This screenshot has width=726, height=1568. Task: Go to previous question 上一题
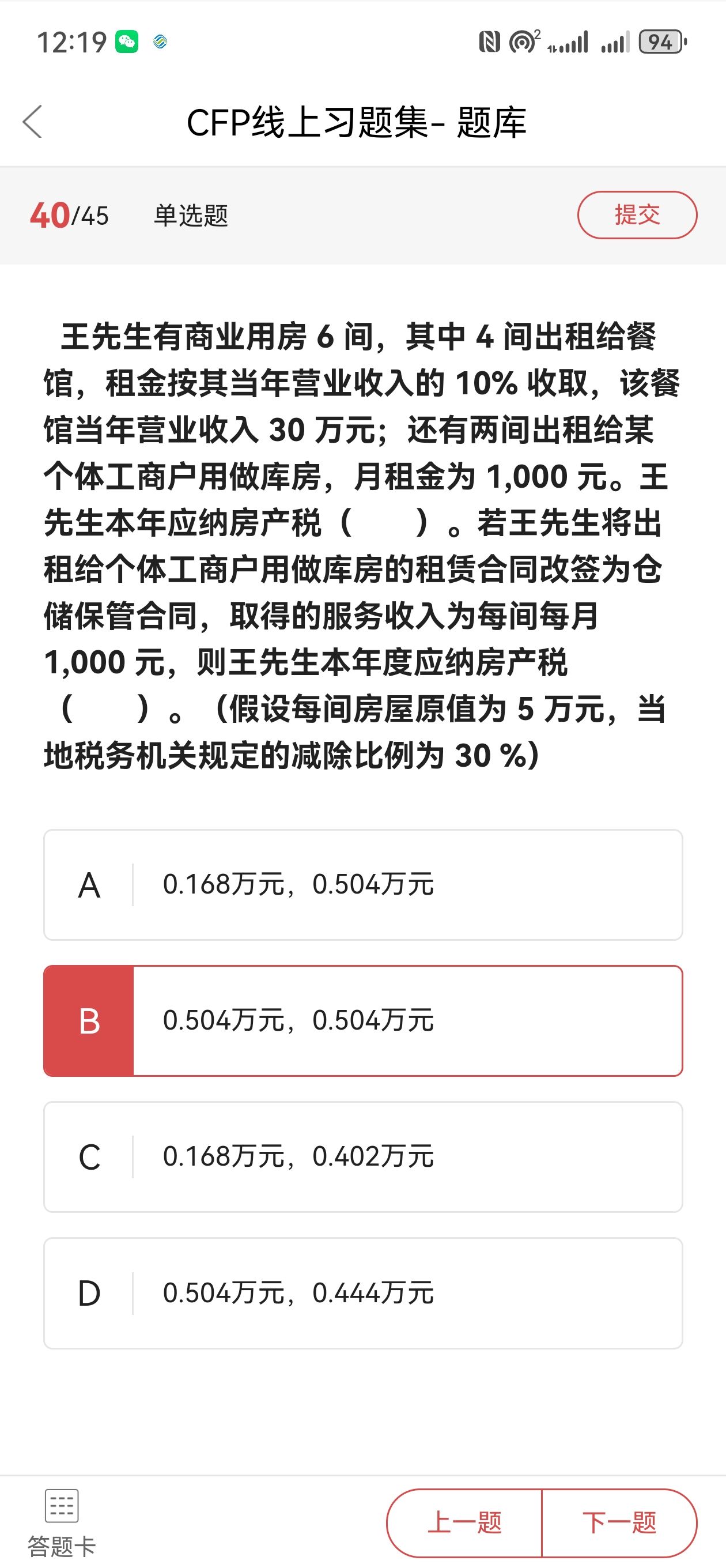(x=464, y=1523)
